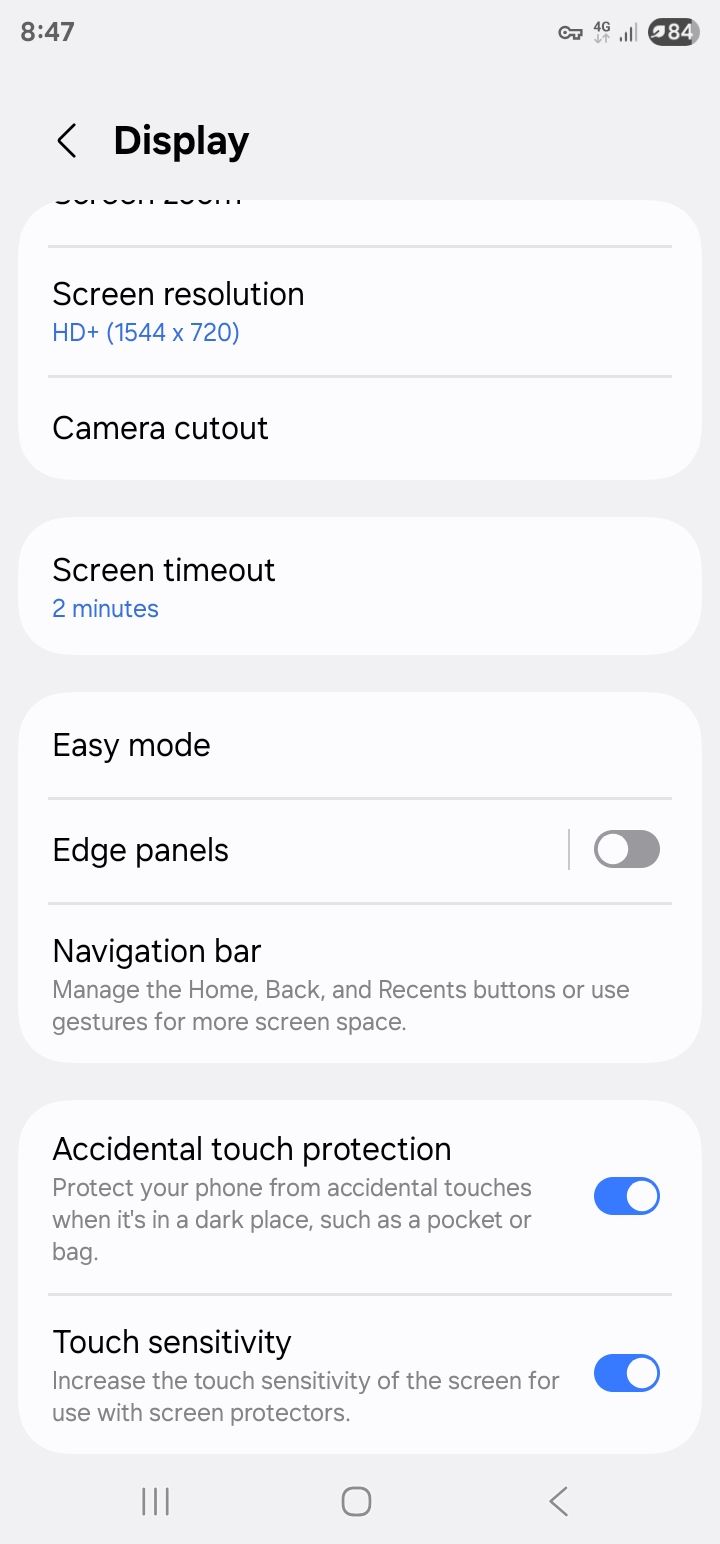Open the HD+ resolution link
Image resolution: width=720 pixels, height=1544 pixels.
tap(144, 331)
